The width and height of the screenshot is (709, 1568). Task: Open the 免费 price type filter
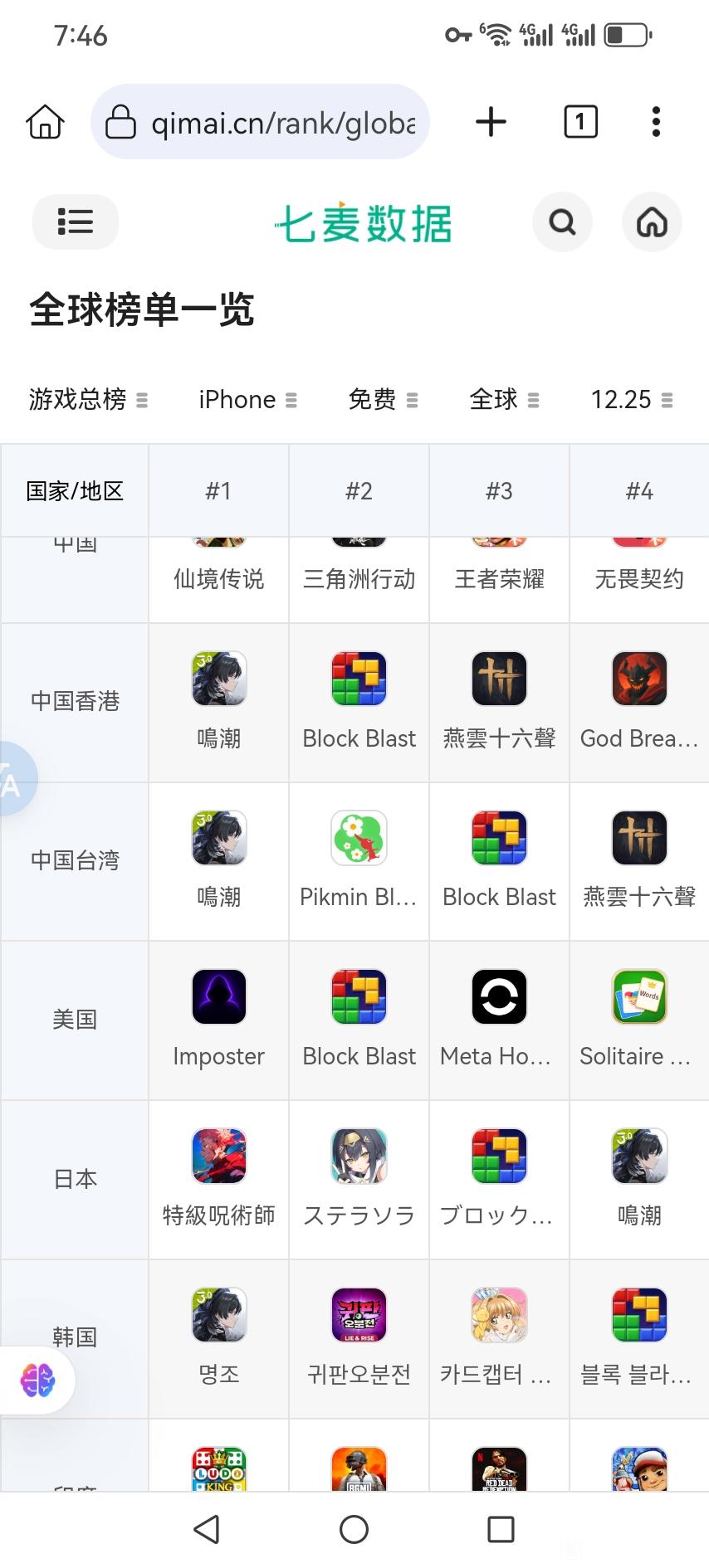(383, 400)
